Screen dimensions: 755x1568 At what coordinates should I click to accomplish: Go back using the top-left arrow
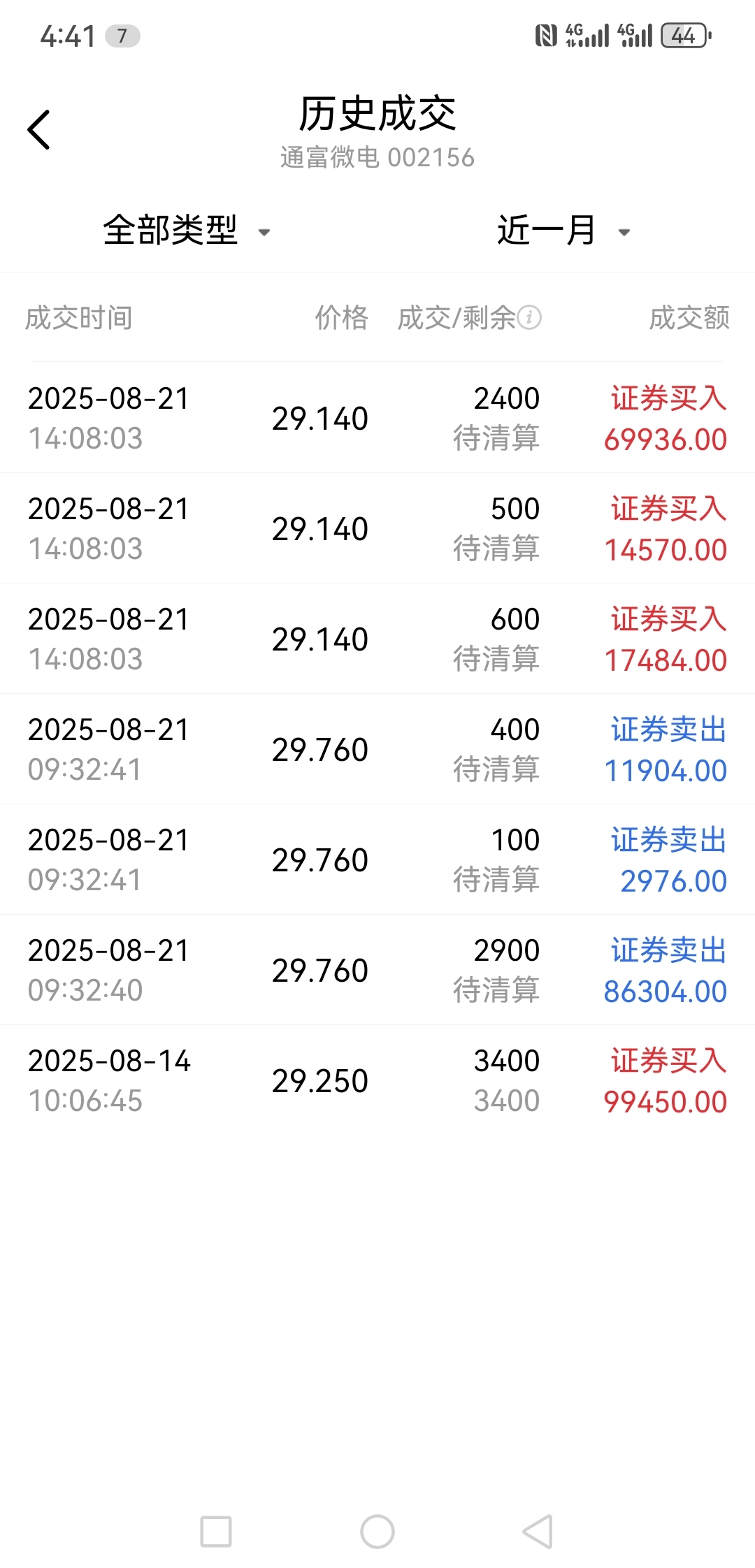tap(39, 130)
